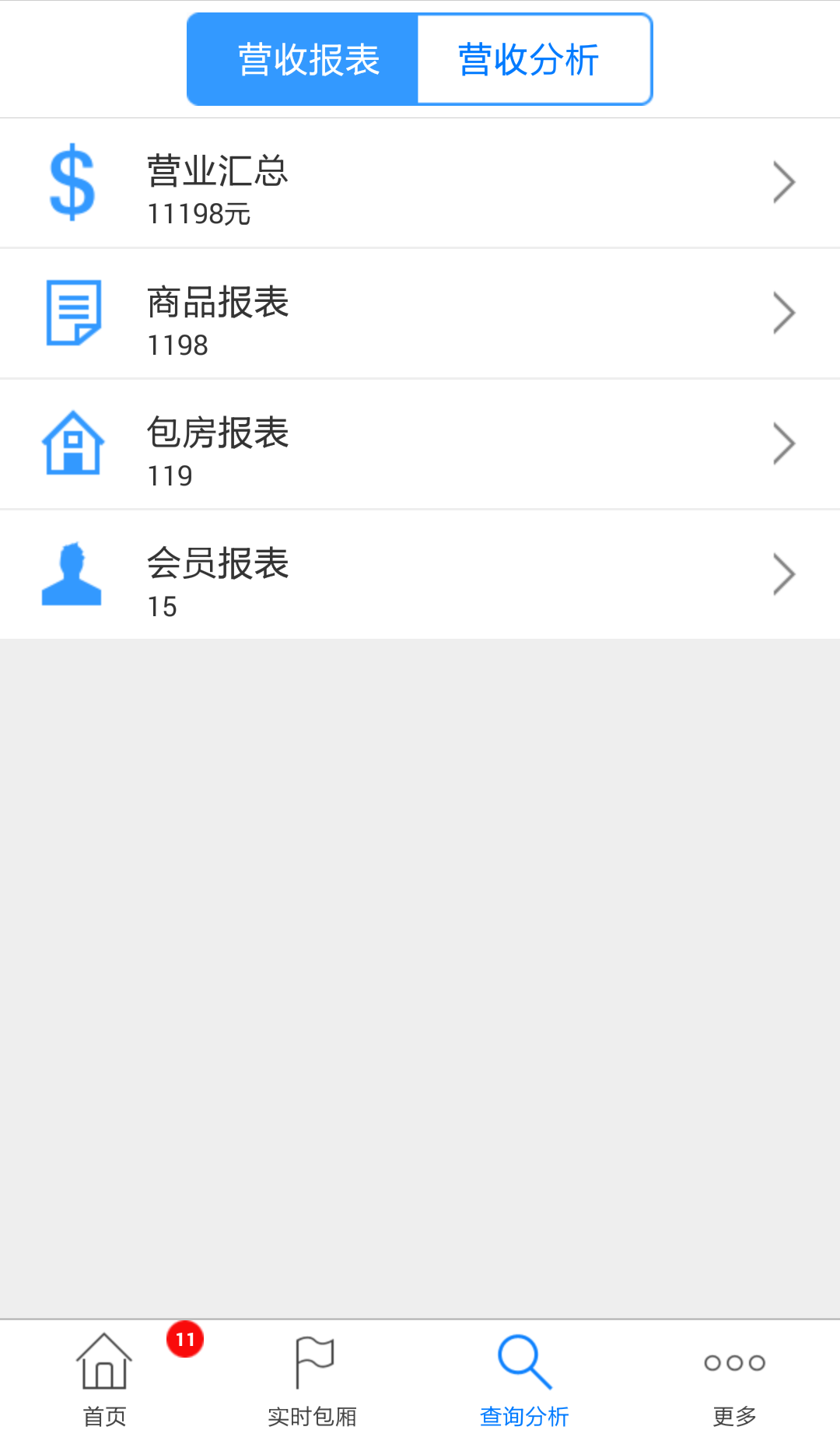The image size is (840, 1444).
Task: Click the document icon beside 商品报表
Action: (72, 312)
